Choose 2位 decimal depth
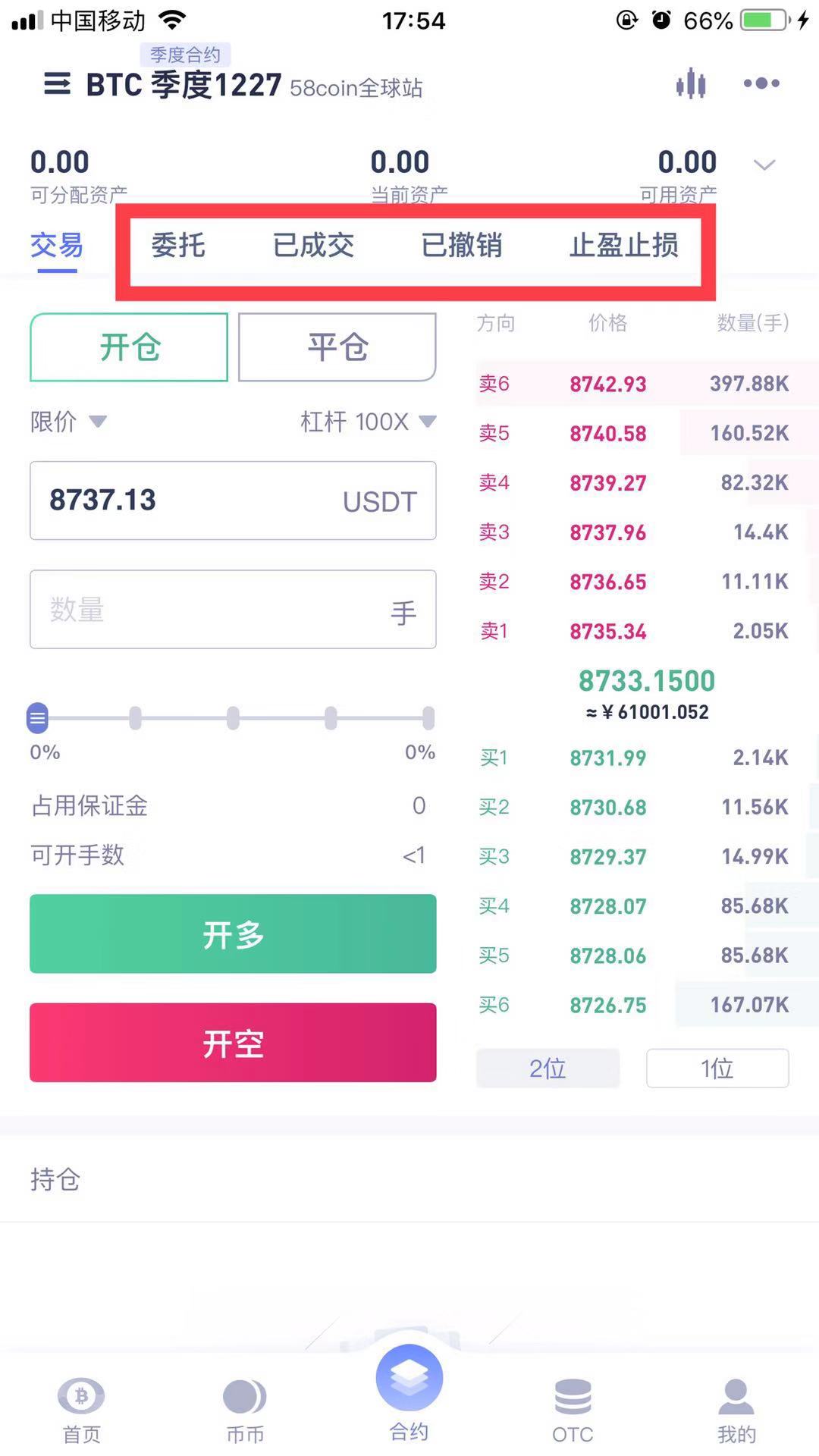The height and width of the screenshot is (1456, 819). 548,1068
